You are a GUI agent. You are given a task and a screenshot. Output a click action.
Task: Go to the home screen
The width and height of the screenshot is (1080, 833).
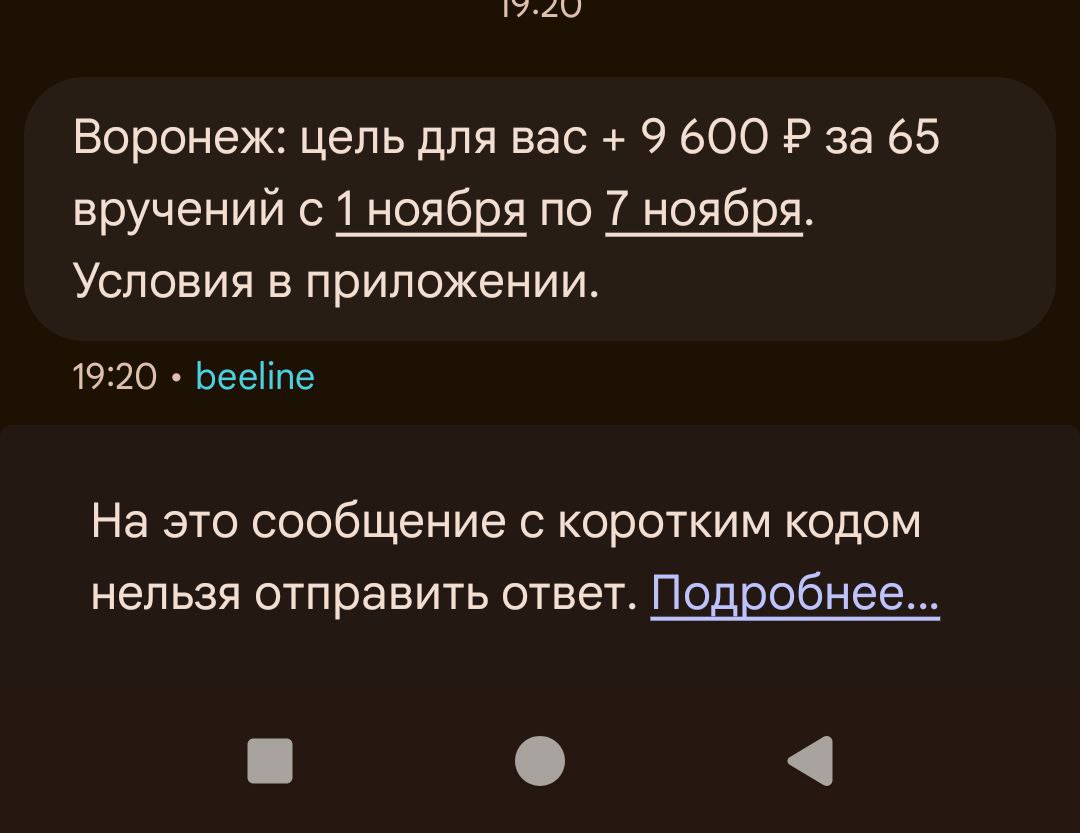tap(540, 761)
